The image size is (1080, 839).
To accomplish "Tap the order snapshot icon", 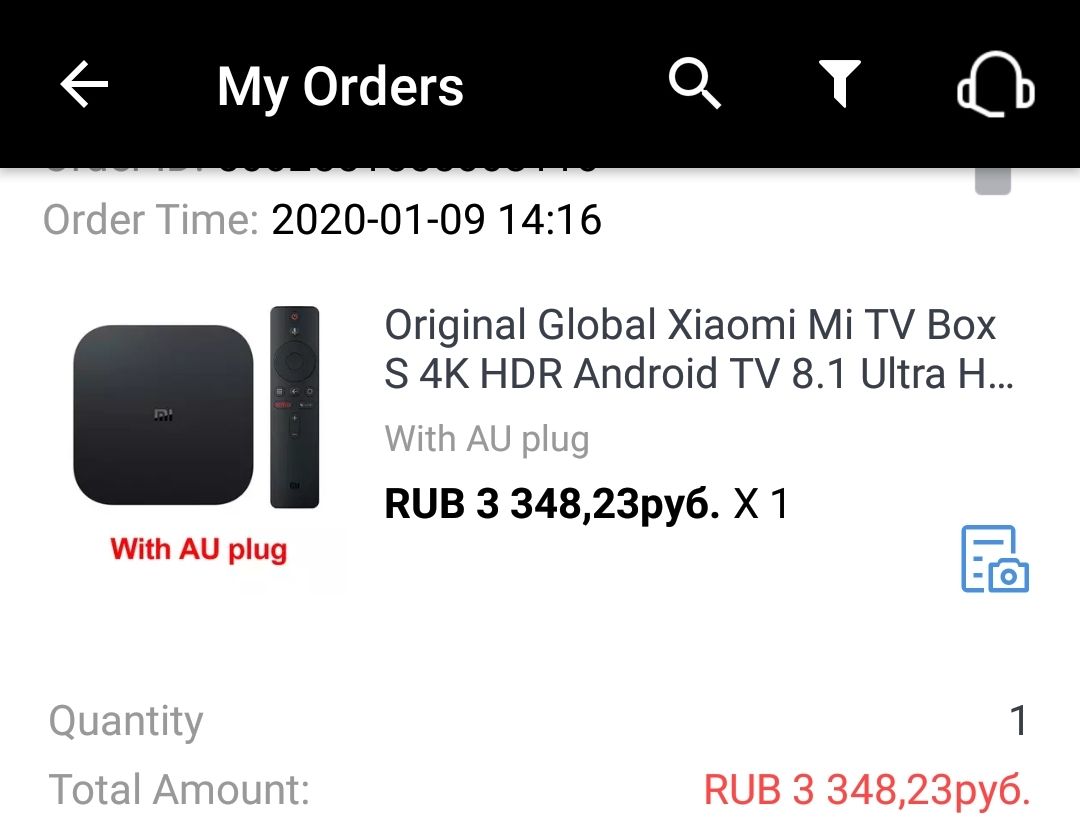I will (x=995, y=559).
